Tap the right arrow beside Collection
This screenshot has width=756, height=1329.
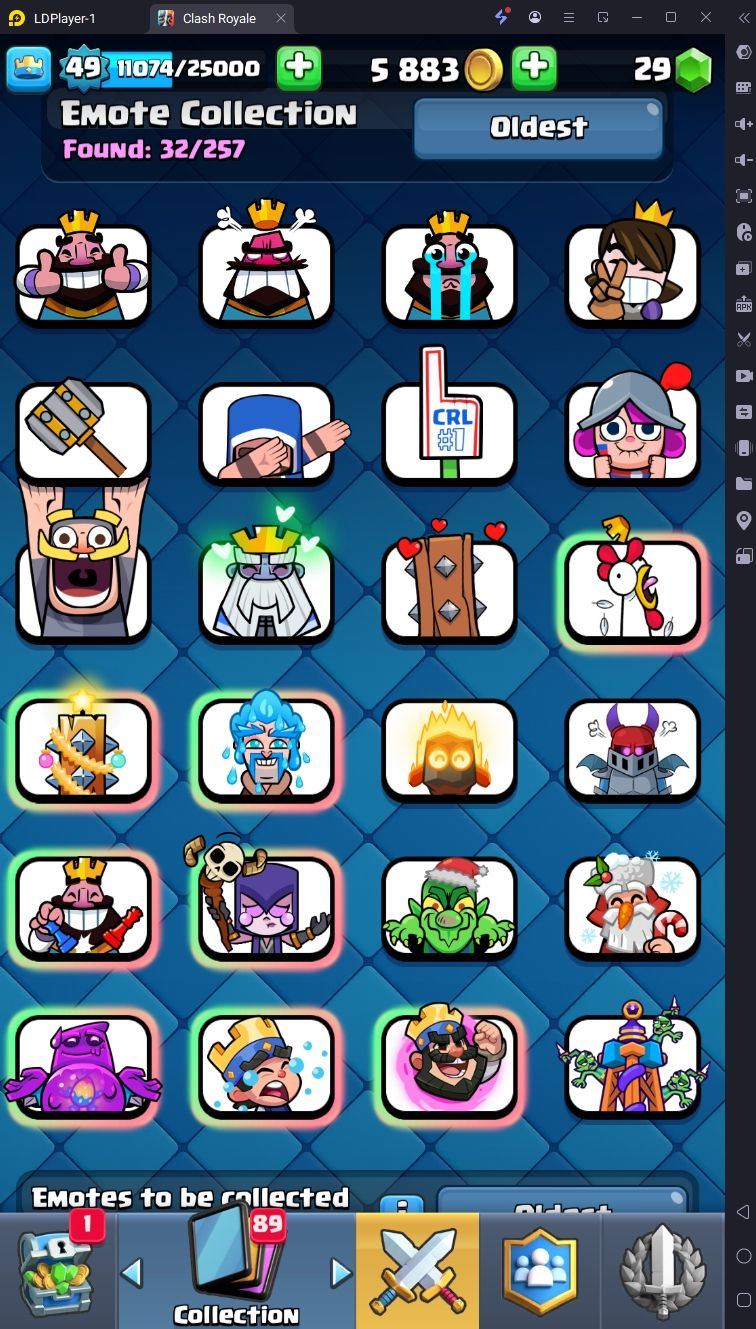pyautogui.click(x=341, y=1273)
